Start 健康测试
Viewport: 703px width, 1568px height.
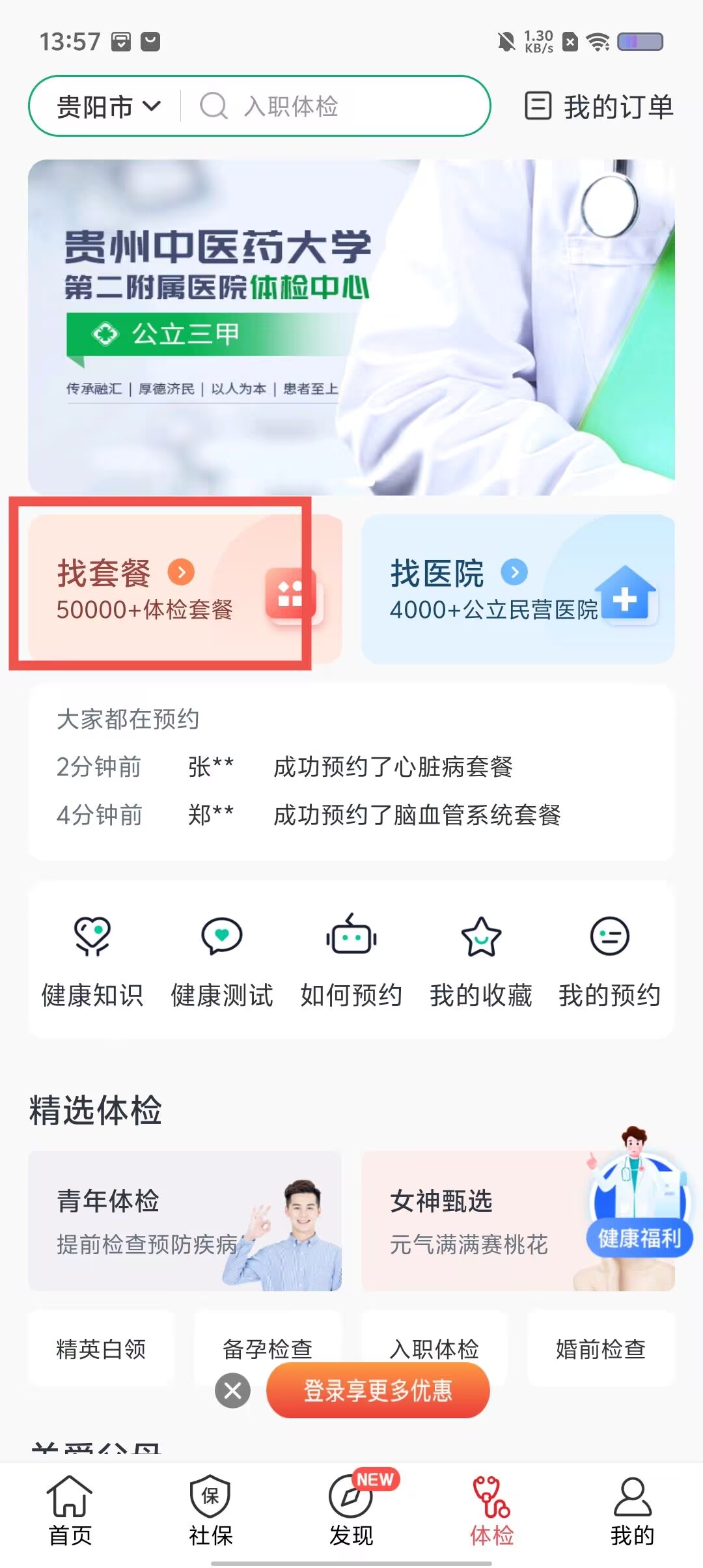(222, 960)
